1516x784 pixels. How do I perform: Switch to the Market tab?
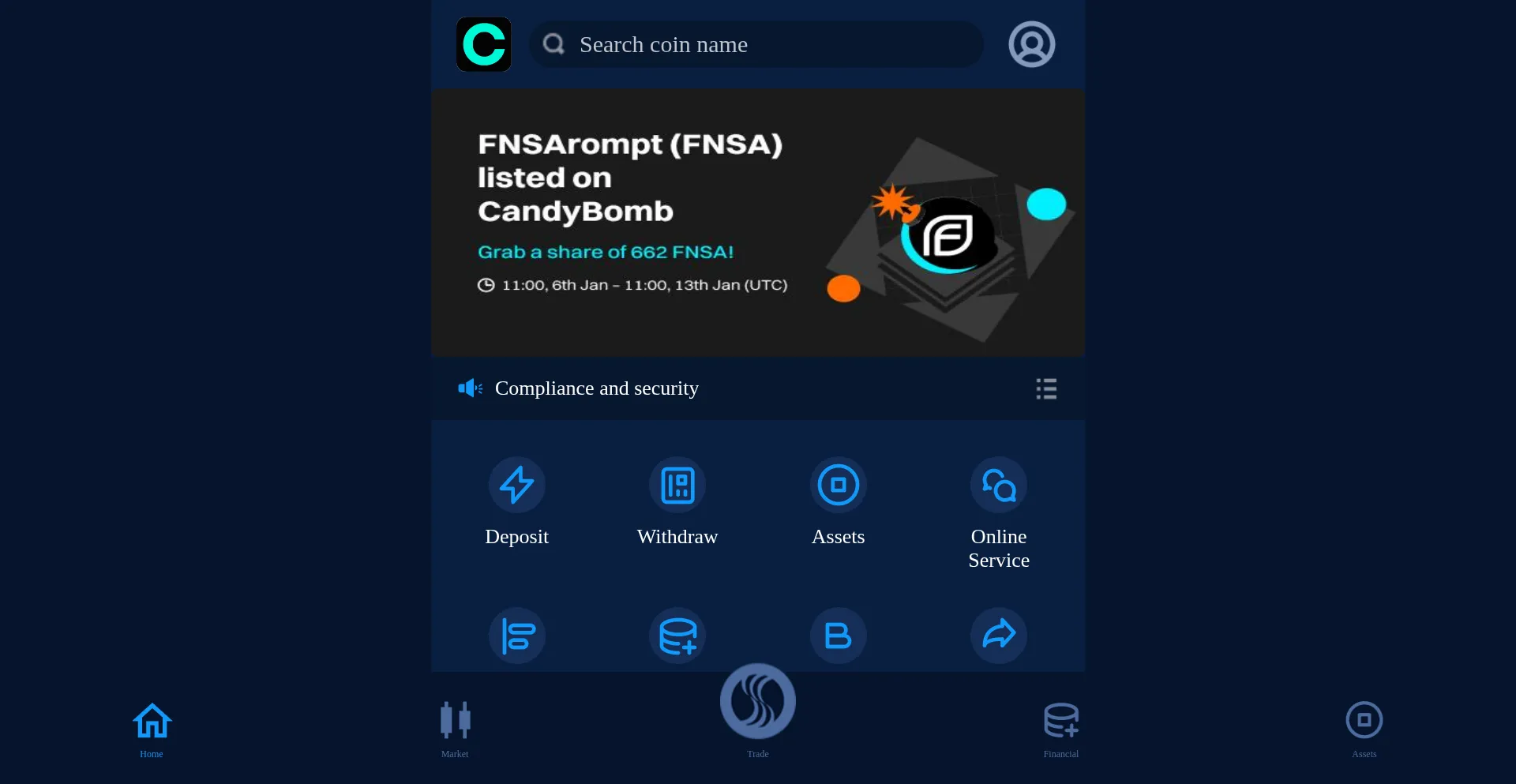coord(455,730)
